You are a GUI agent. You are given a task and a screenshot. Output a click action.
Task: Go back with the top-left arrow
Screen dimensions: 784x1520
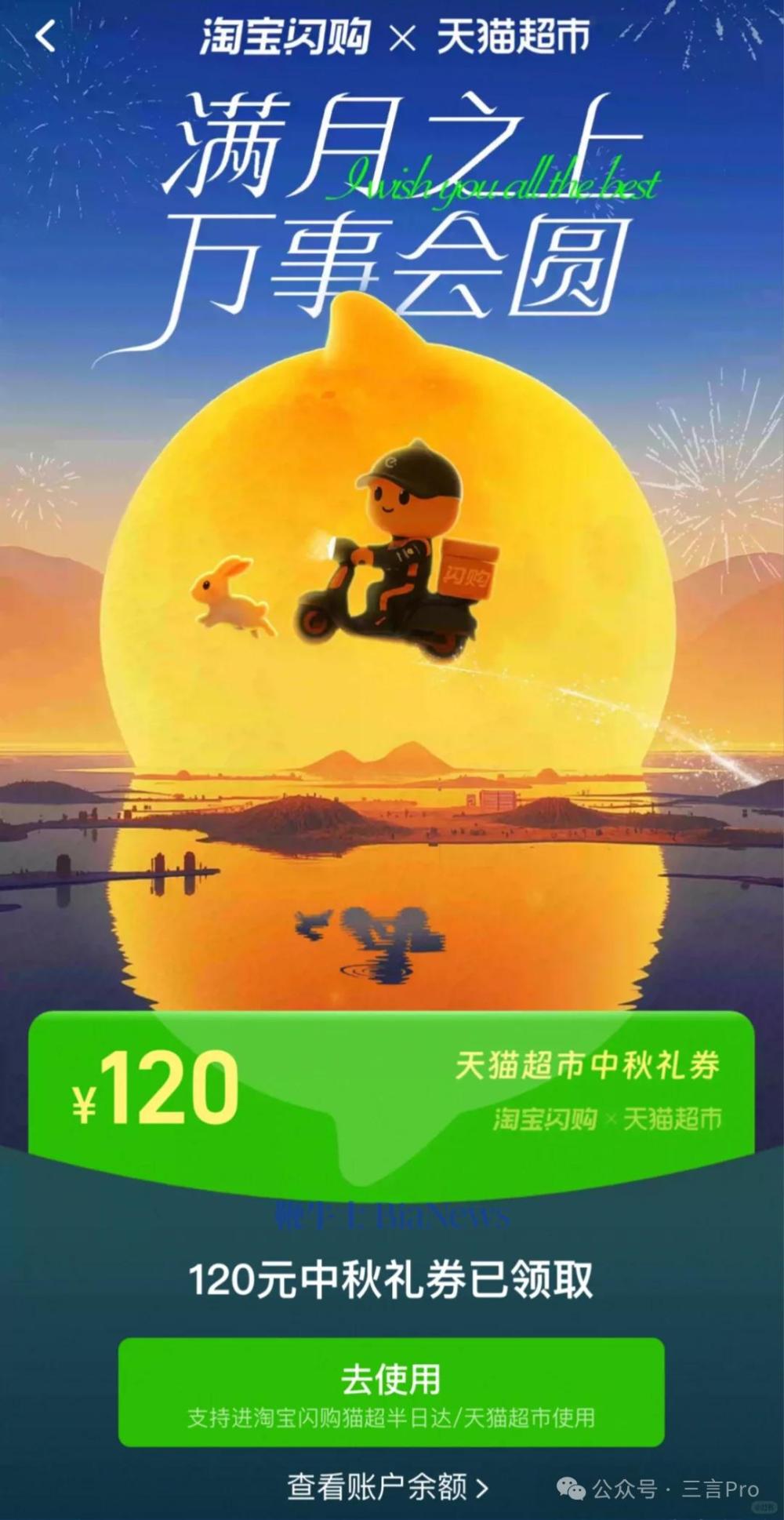click(45, 35)
